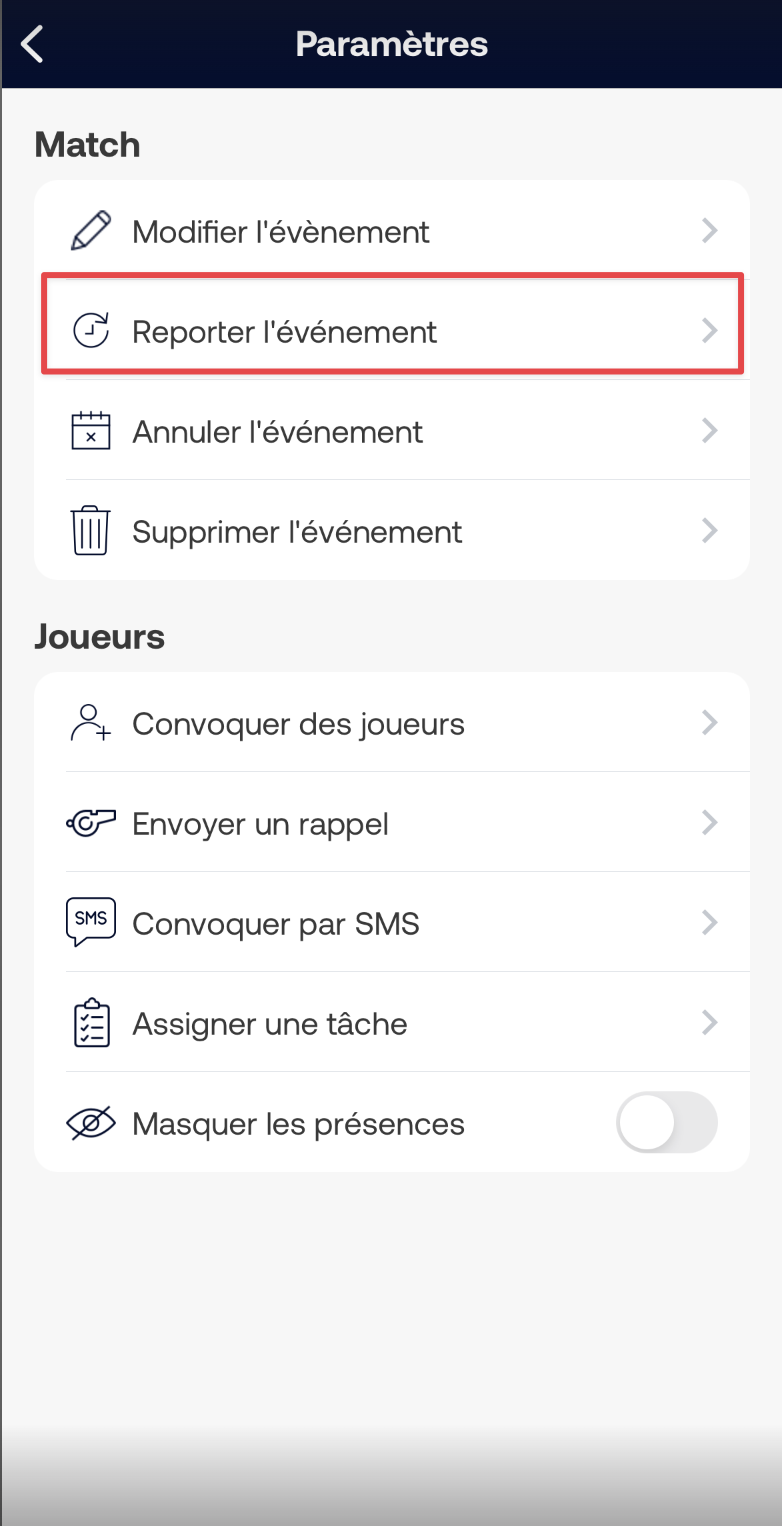The width and height of the screenshot is (782, 1526).
Task: Open Convoquer par SMS
Action: [x=392, y=922]
